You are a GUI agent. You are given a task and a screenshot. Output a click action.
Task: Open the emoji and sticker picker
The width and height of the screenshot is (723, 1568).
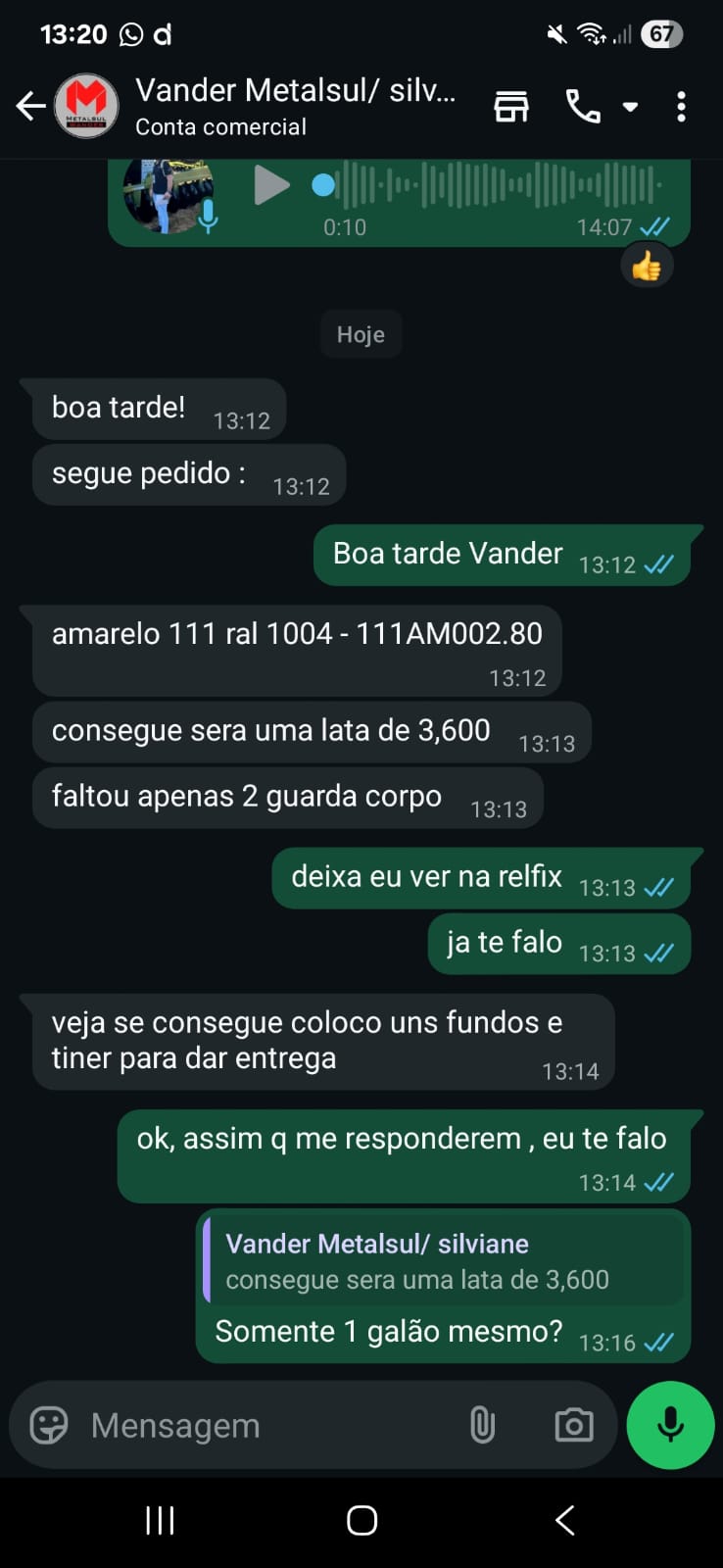(x=49, y=1425)
